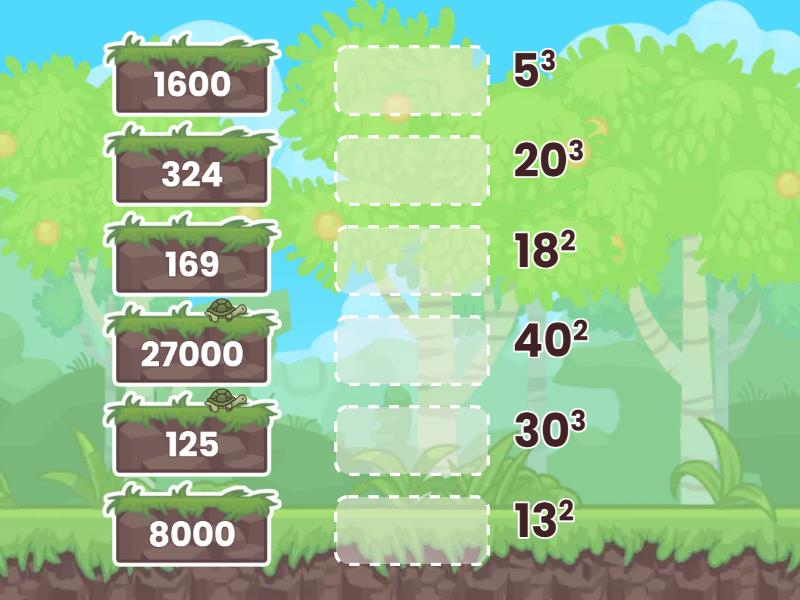This screenshot has width=800, height=600.
Task: Select the empty slot beside 18²
Action: point(412,260)
